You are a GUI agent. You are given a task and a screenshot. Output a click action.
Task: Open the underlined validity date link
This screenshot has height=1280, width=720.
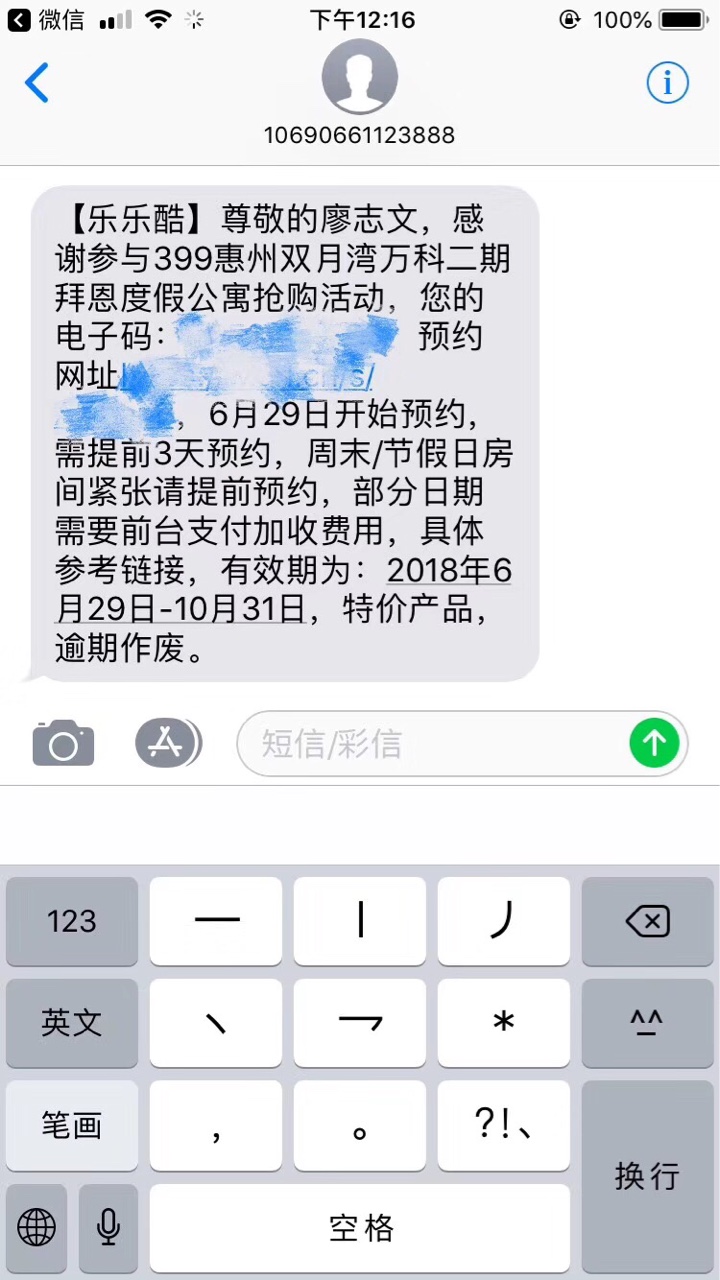pos(448,571)
